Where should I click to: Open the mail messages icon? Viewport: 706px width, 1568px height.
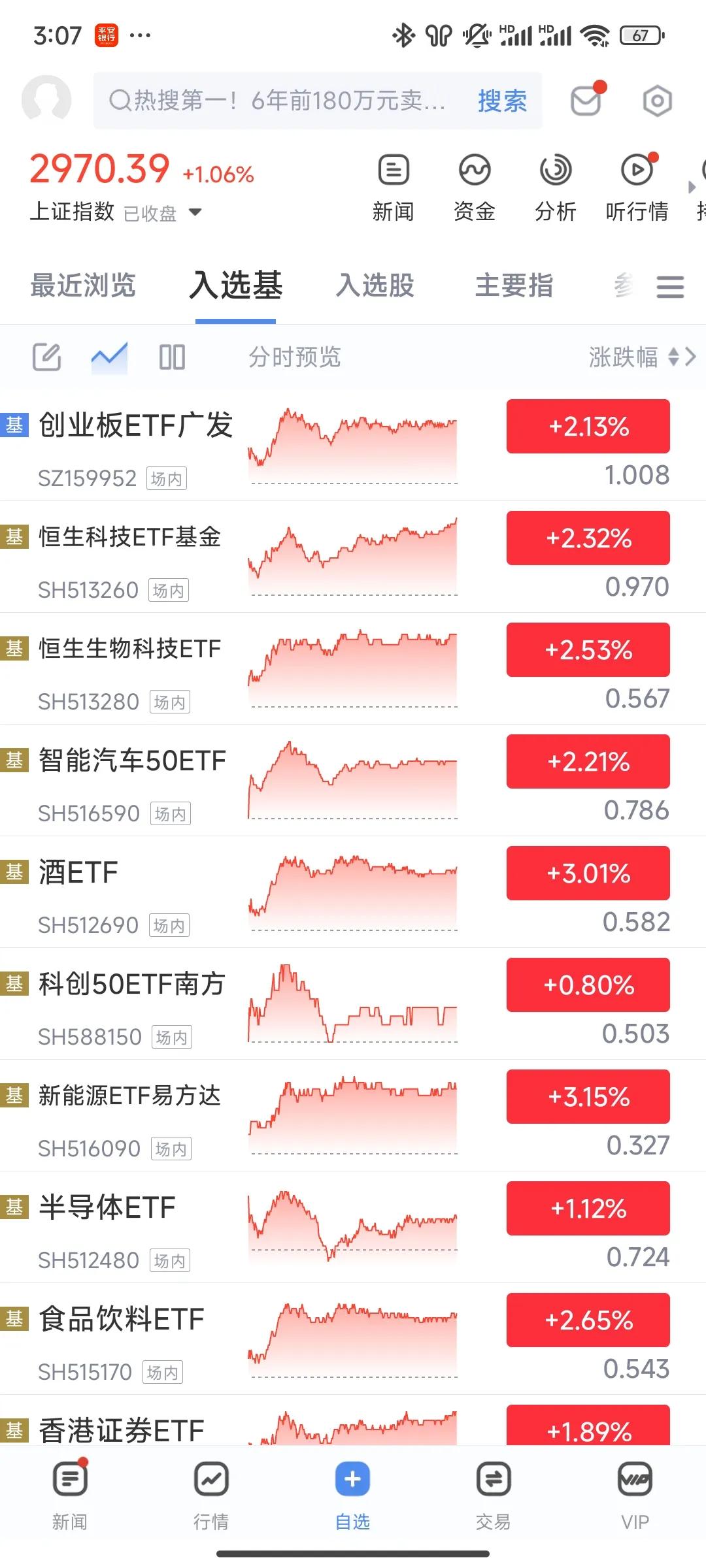(x=586, y=100)
